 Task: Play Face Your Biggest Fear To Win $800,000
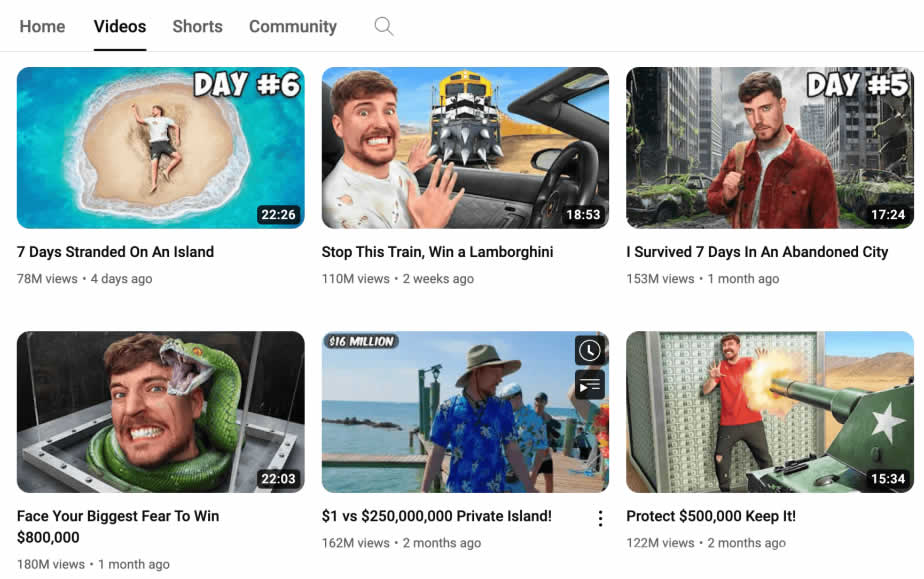(160, 412)
